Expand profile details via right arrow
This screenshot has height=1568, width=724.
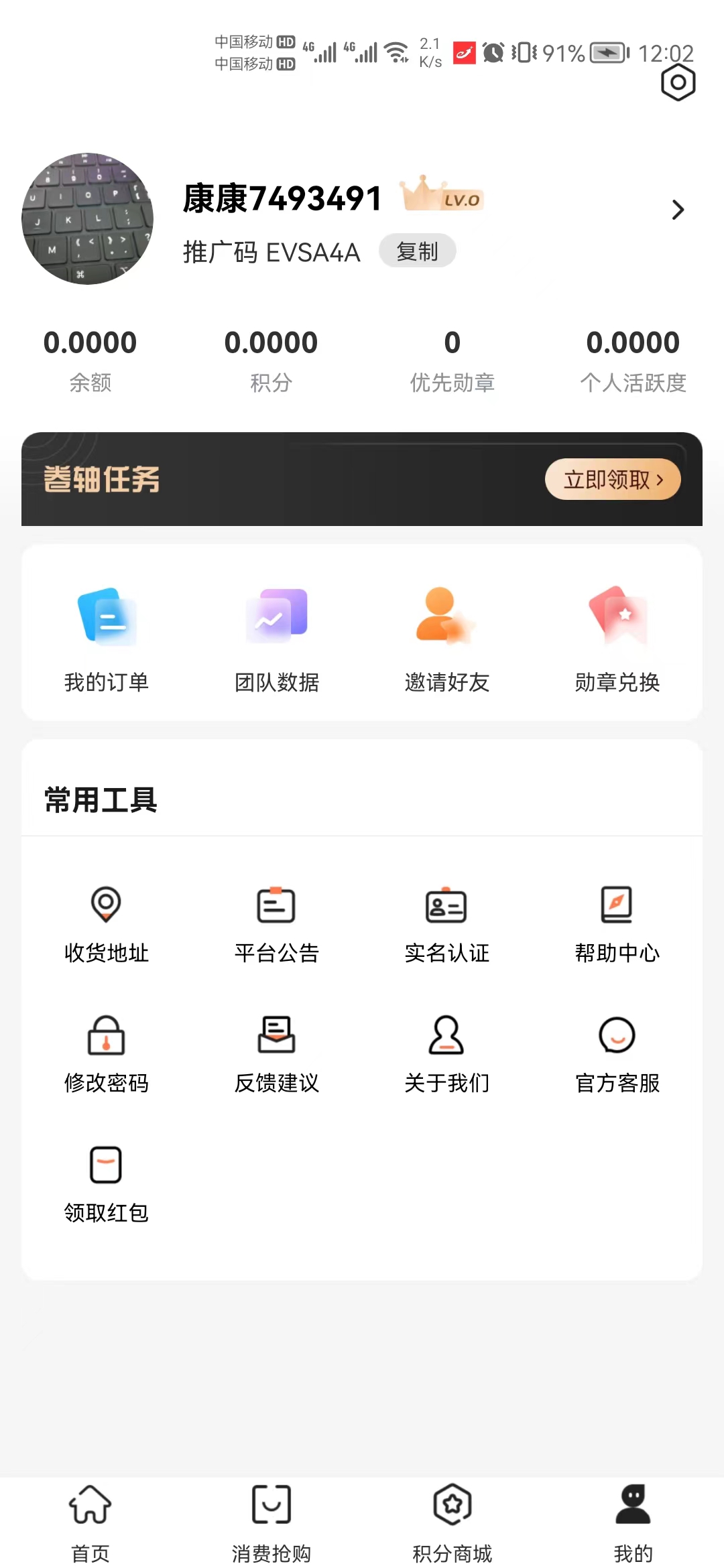point(677,210)
